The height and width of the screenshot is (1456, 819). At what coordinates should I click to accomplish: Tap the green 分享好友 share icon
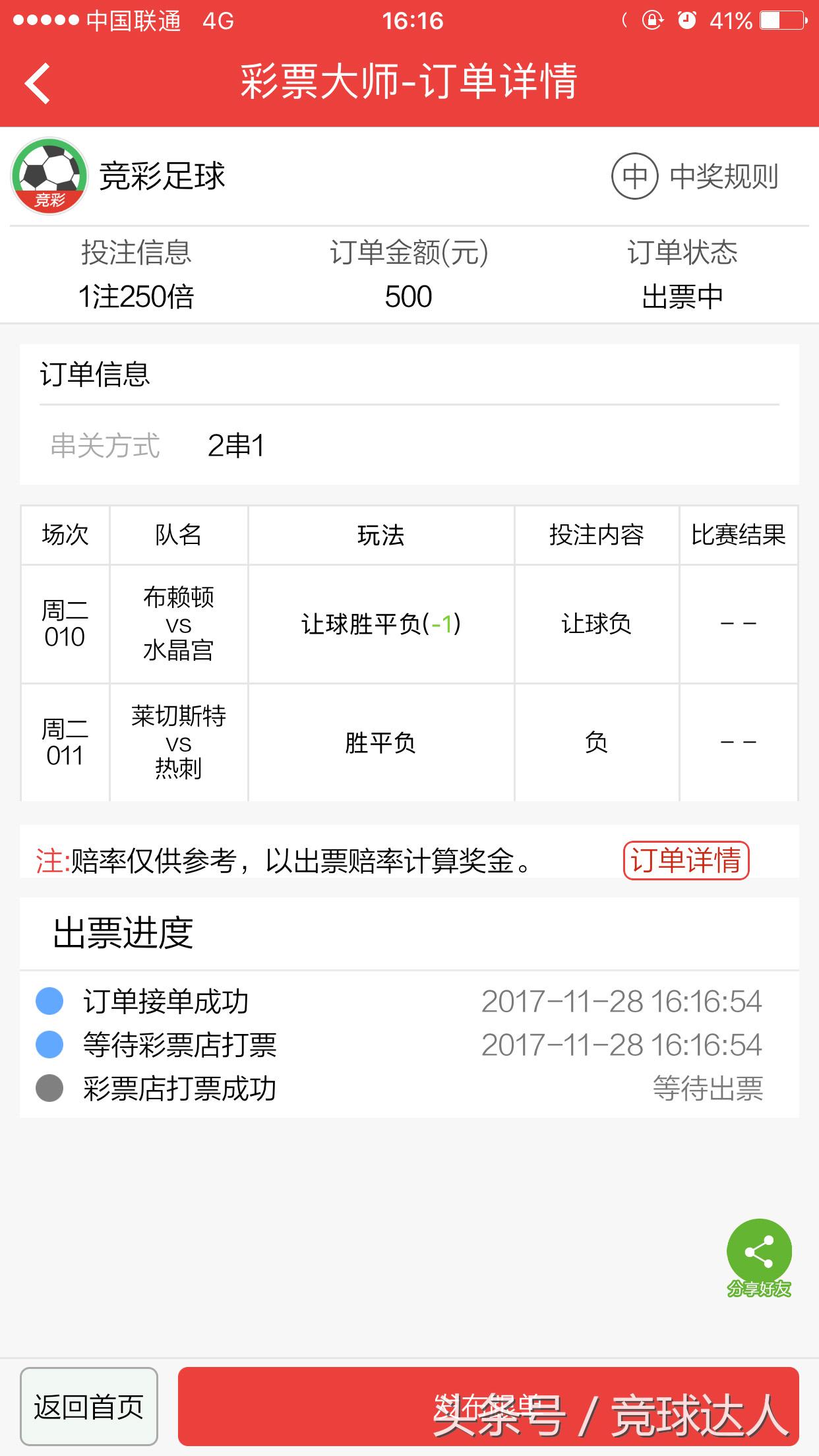[760, 1250]
